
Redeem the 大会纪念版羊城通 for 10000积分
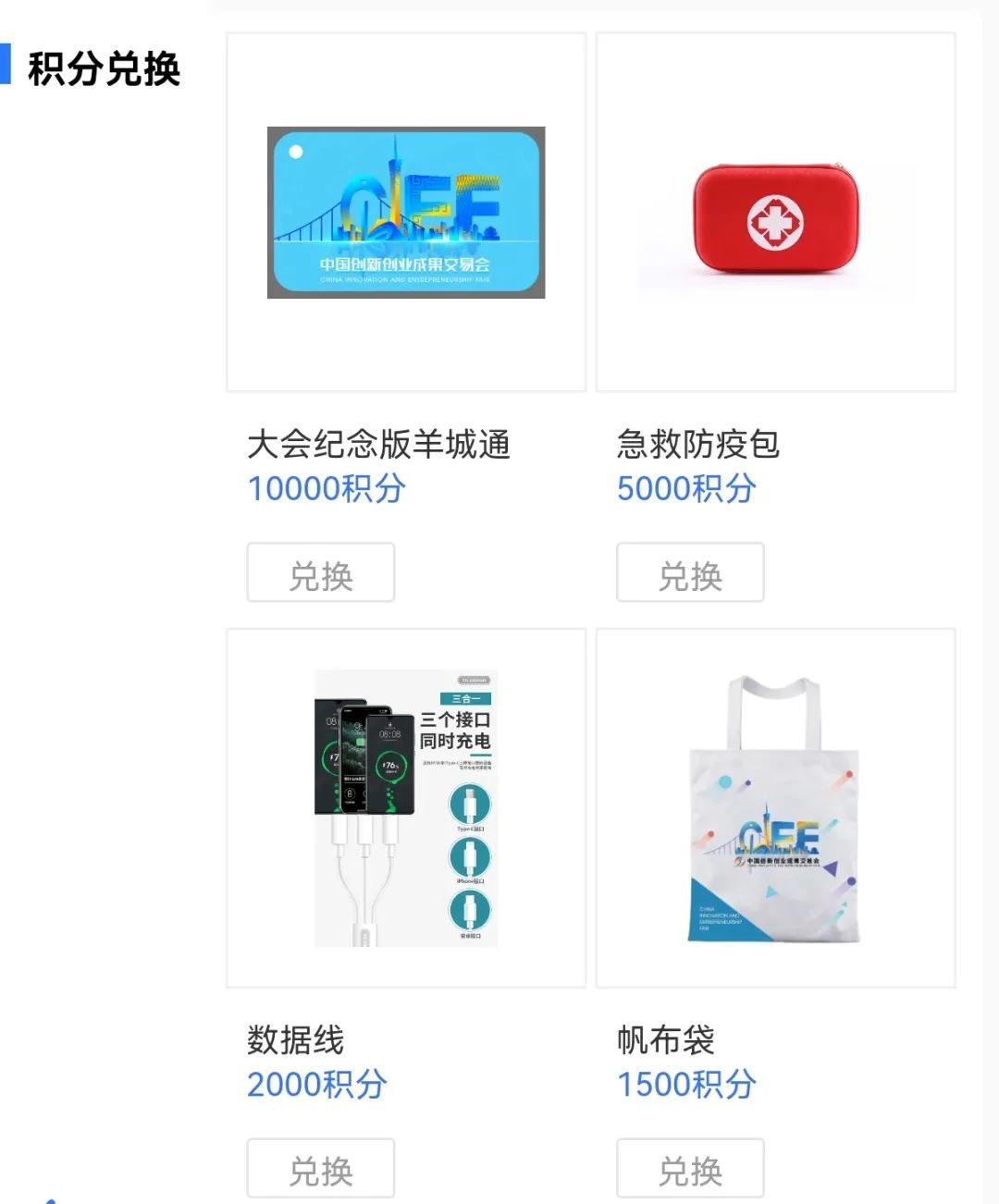tap(321, 573)
